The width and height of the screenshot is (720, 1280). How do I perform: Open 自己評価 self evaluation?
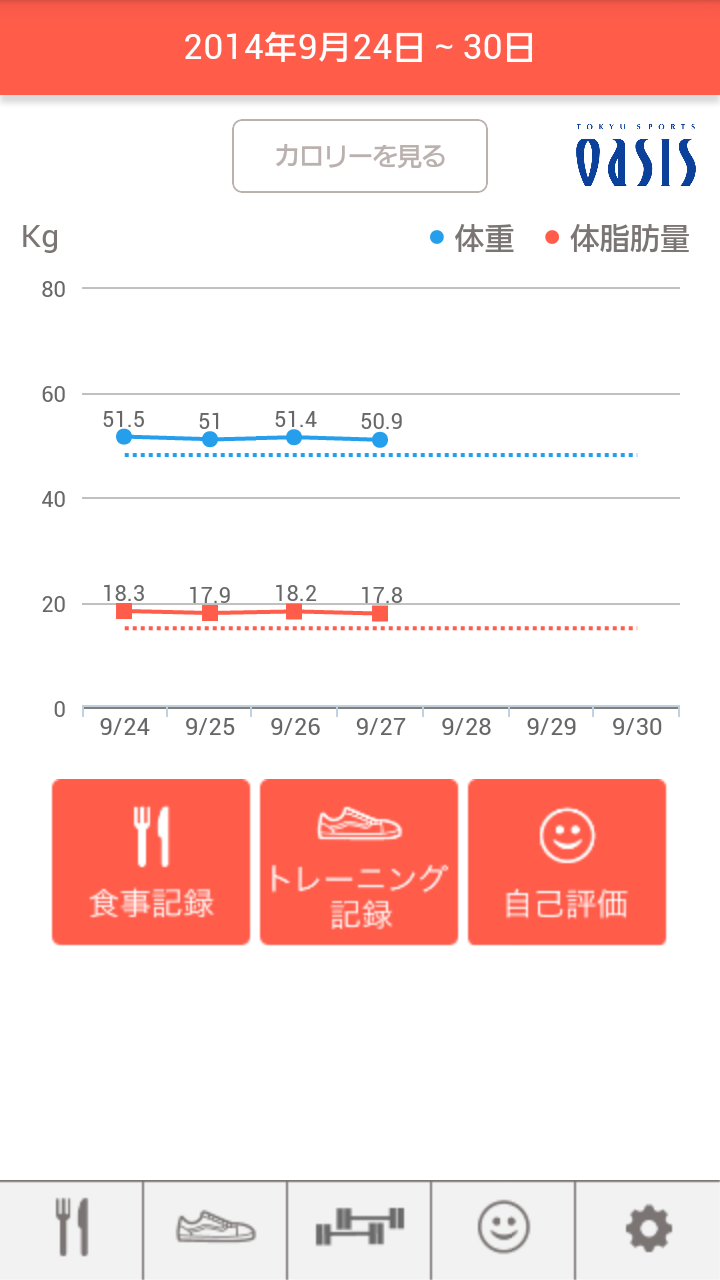(567, 862)
